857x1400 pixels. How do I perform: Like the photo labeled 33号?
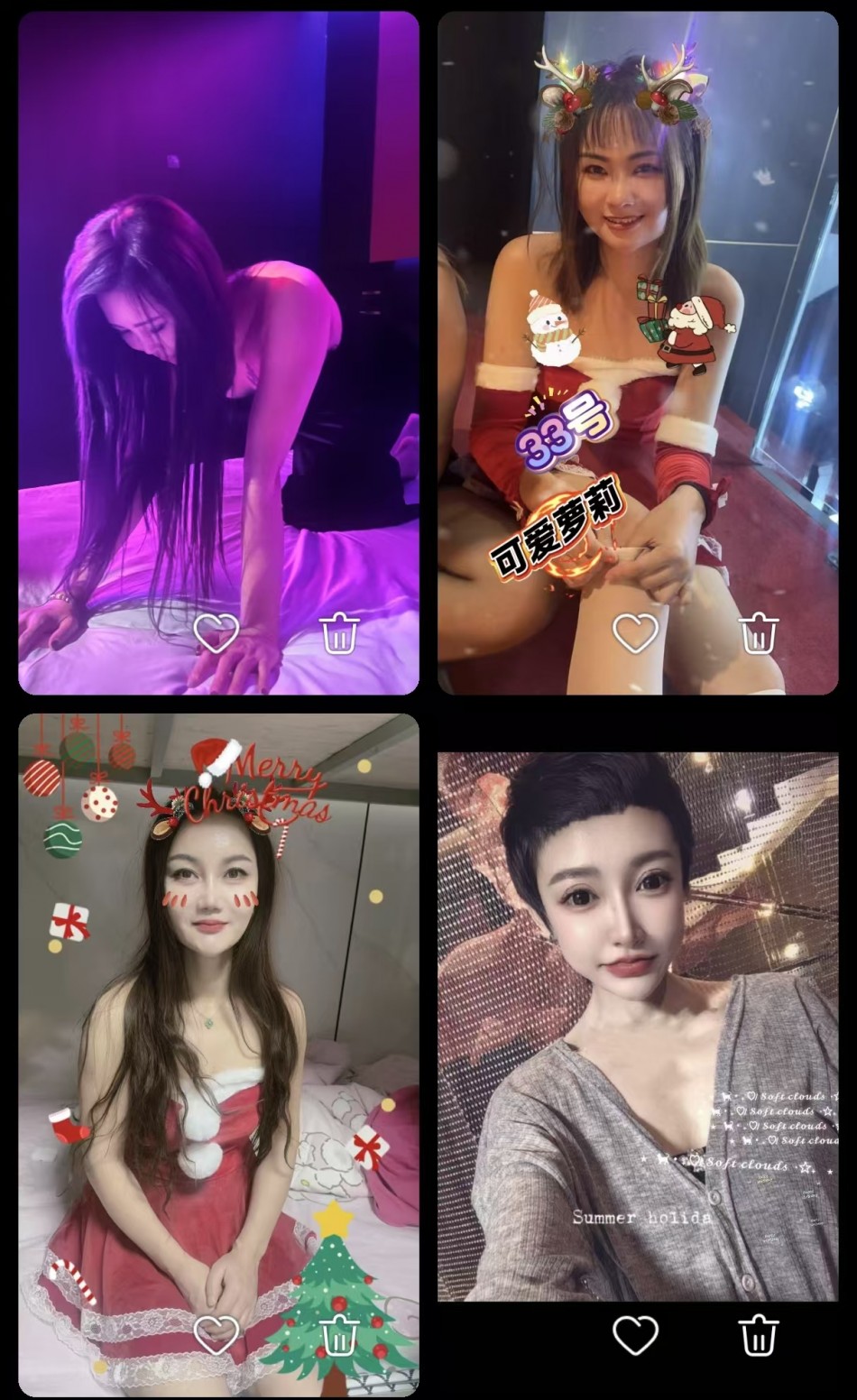635,633
